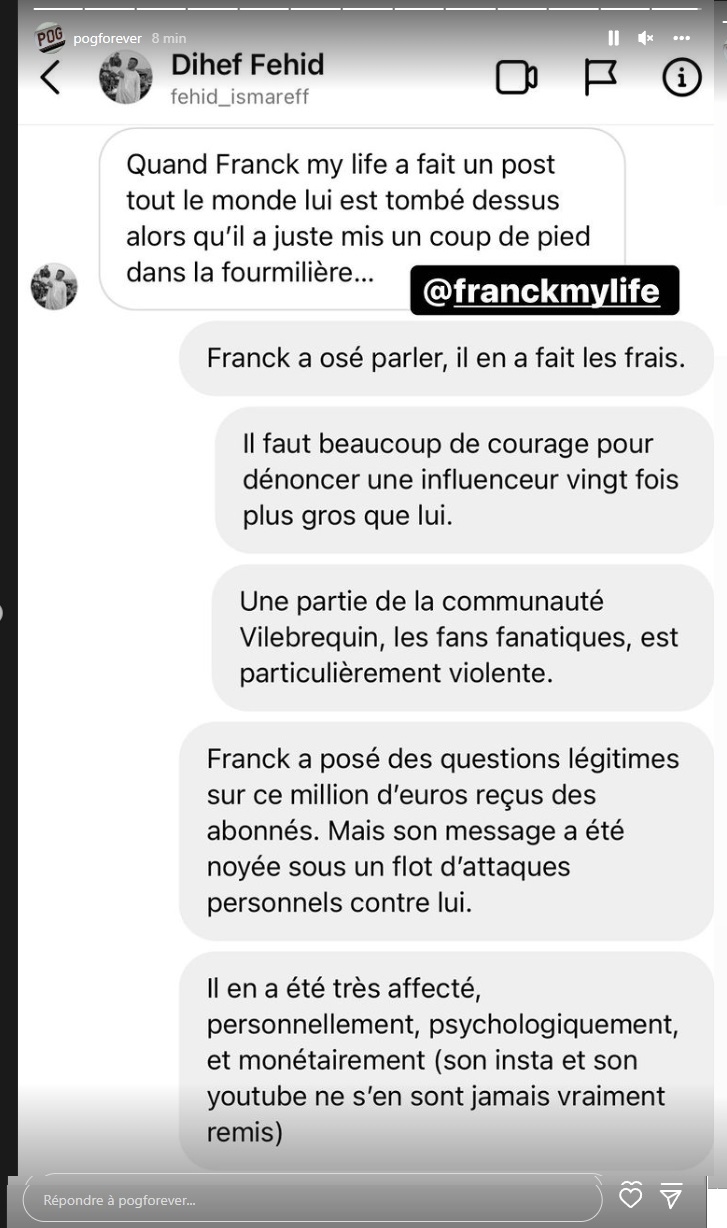The image size is (727, 1228).
Task: Open the @franckmylife mention
Action: pyautogui.click(x=544, y=291)
